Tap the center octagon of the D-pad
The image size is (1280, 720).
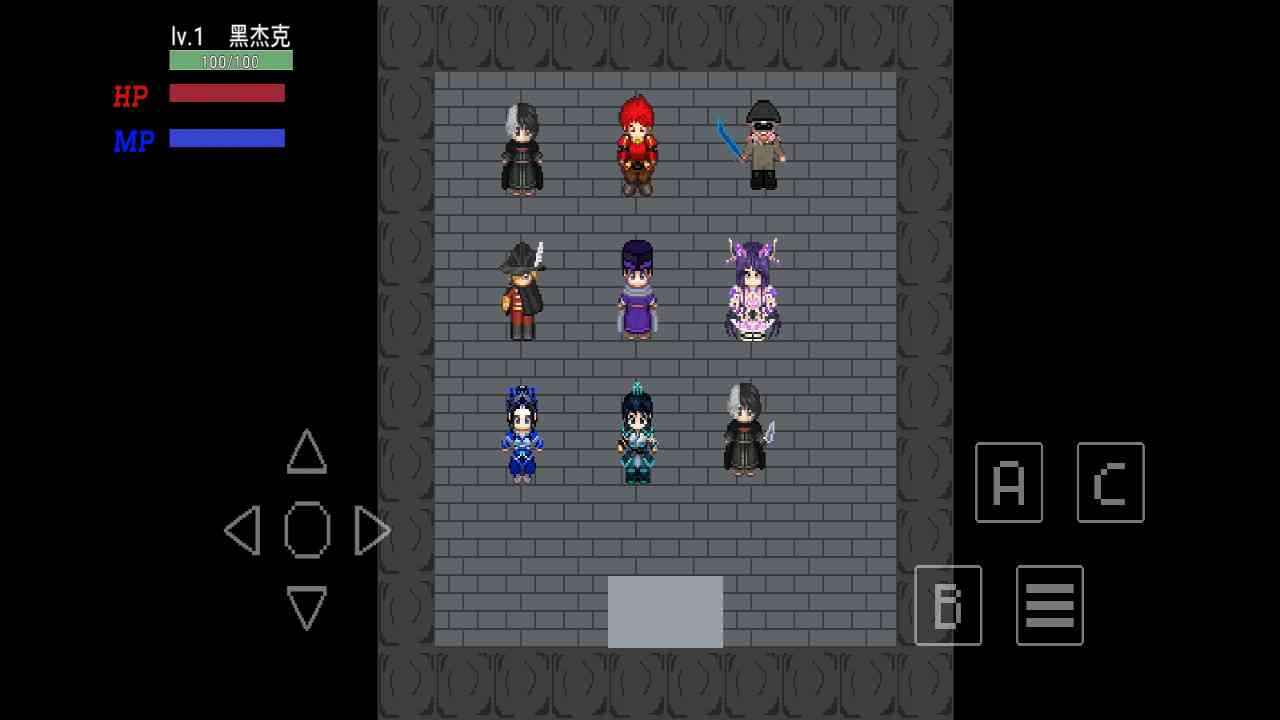[x=307, y=530]
